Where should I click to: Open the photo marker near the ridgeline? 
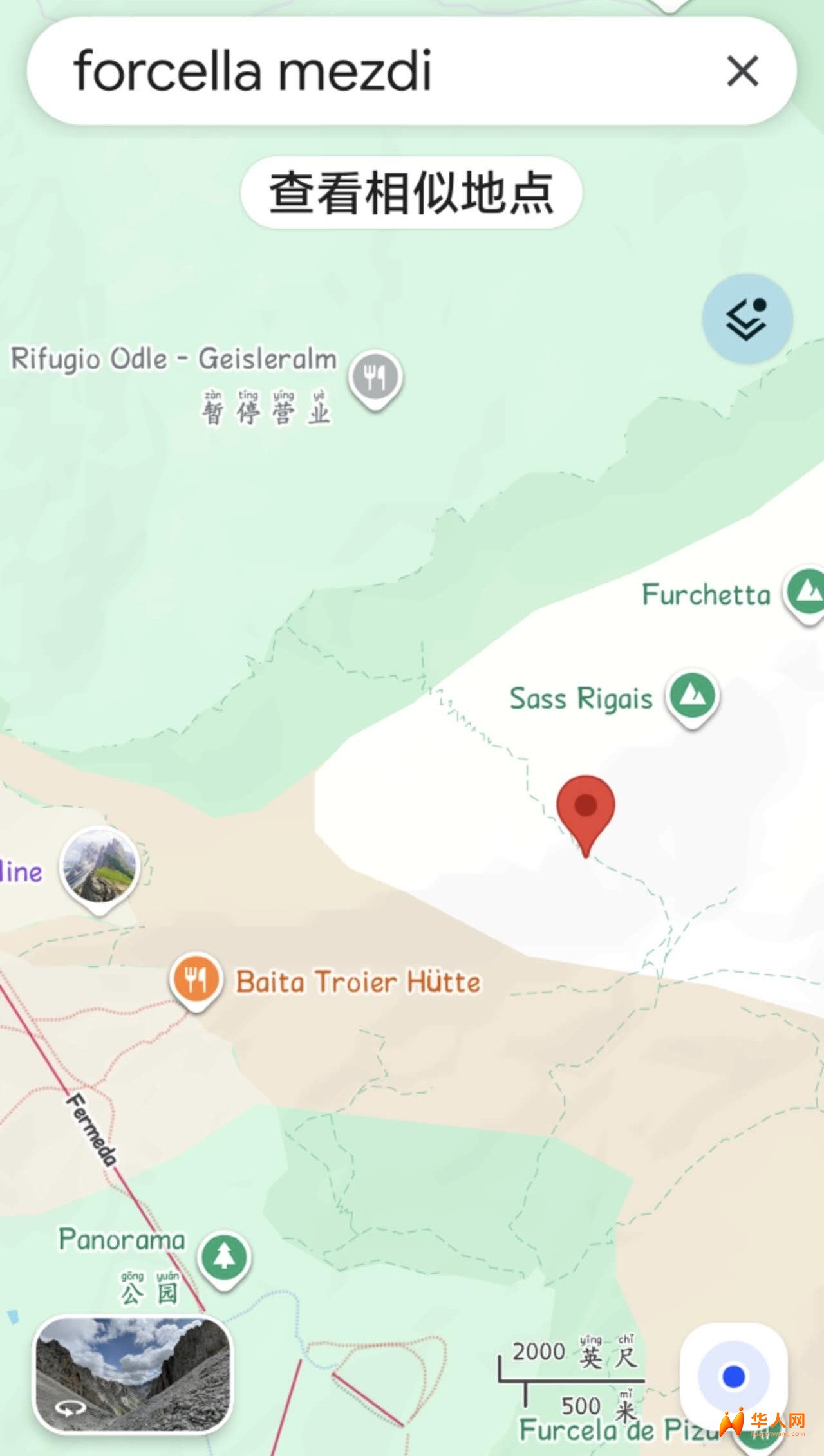coord(100,868)
